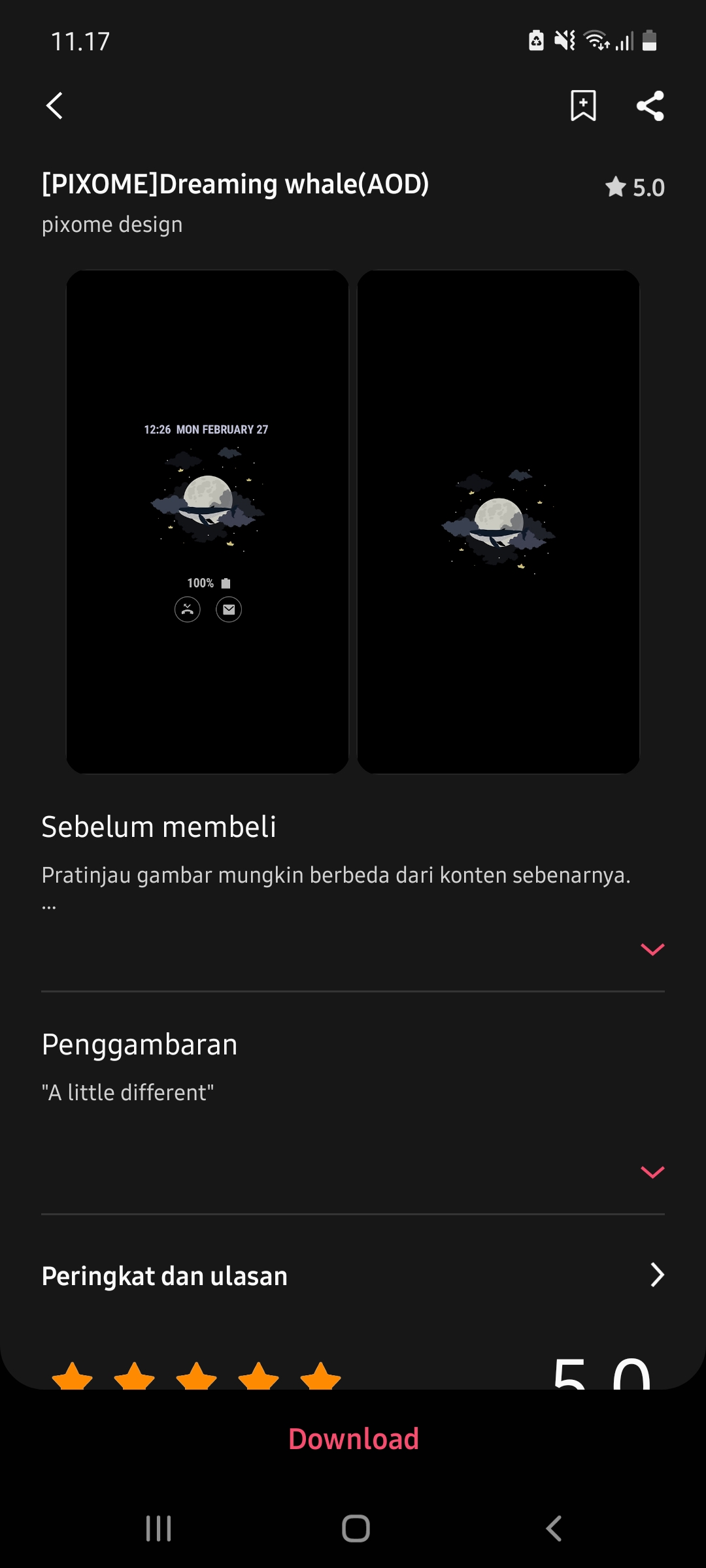This screenshot has width=706, height=1568.
Task: Share the Dreaming whale AOD
Action: (650, 106)
